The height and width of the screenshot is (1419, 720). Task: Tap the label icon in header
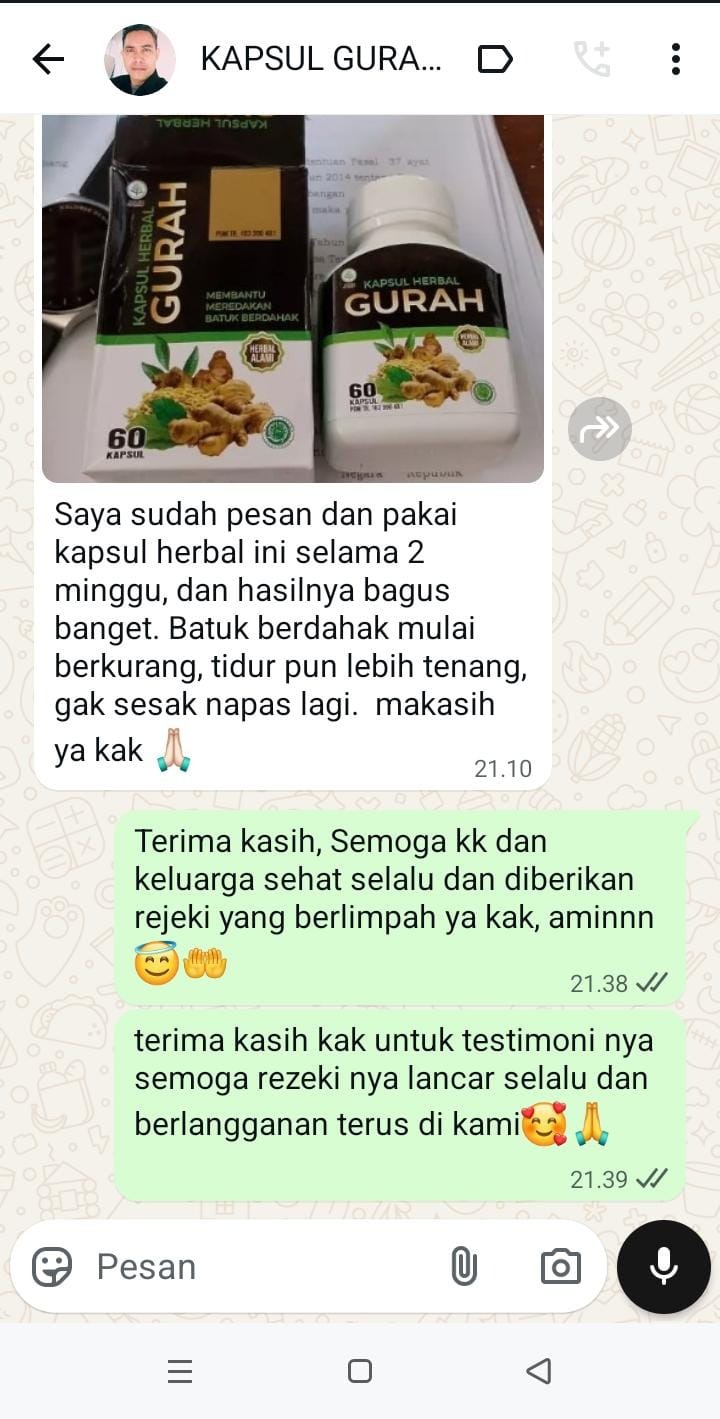pos(495,60)
